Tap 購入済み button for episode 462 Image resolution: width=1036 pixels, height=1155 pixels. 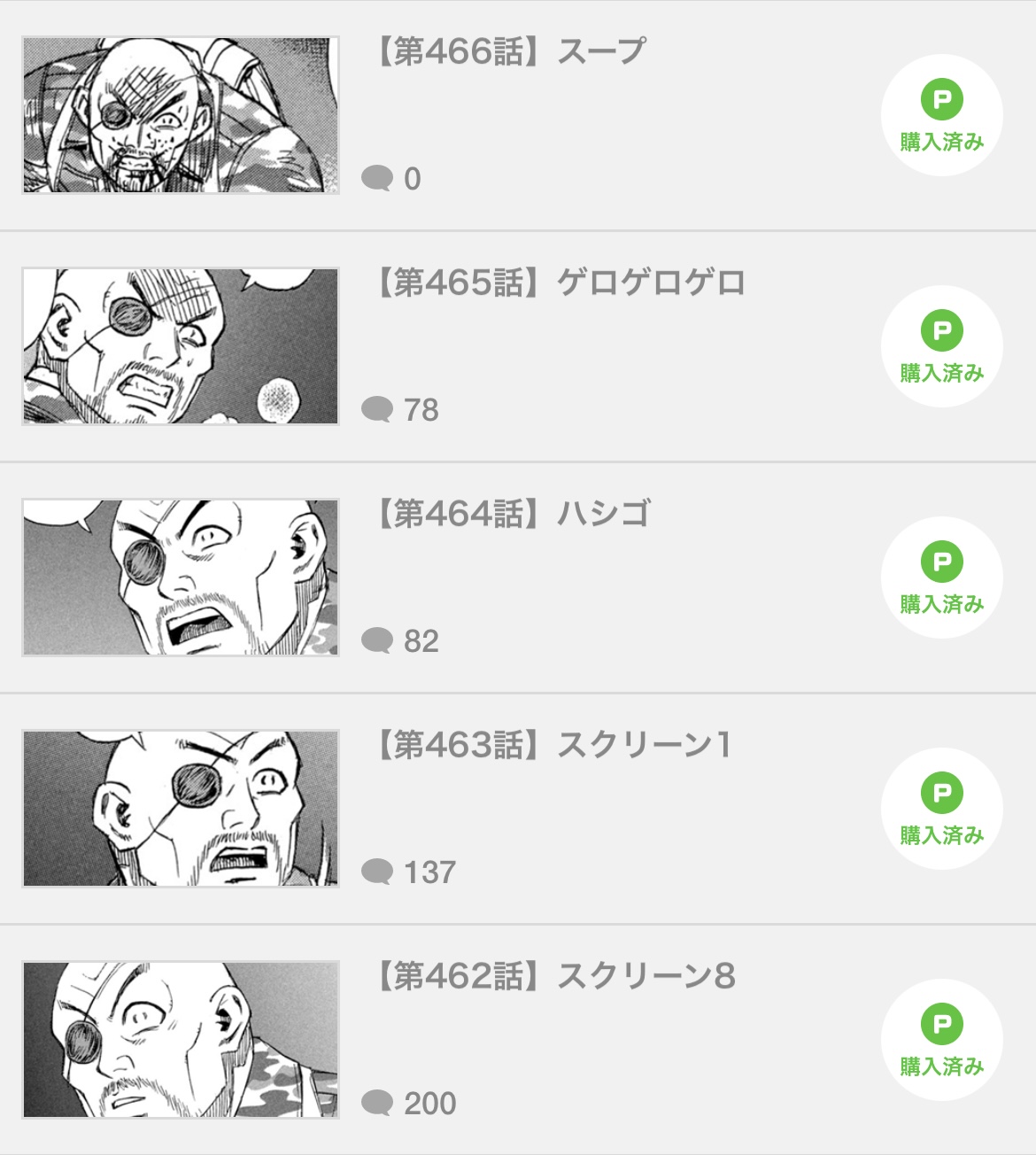pyautogui.click(x=941, y=1040)
